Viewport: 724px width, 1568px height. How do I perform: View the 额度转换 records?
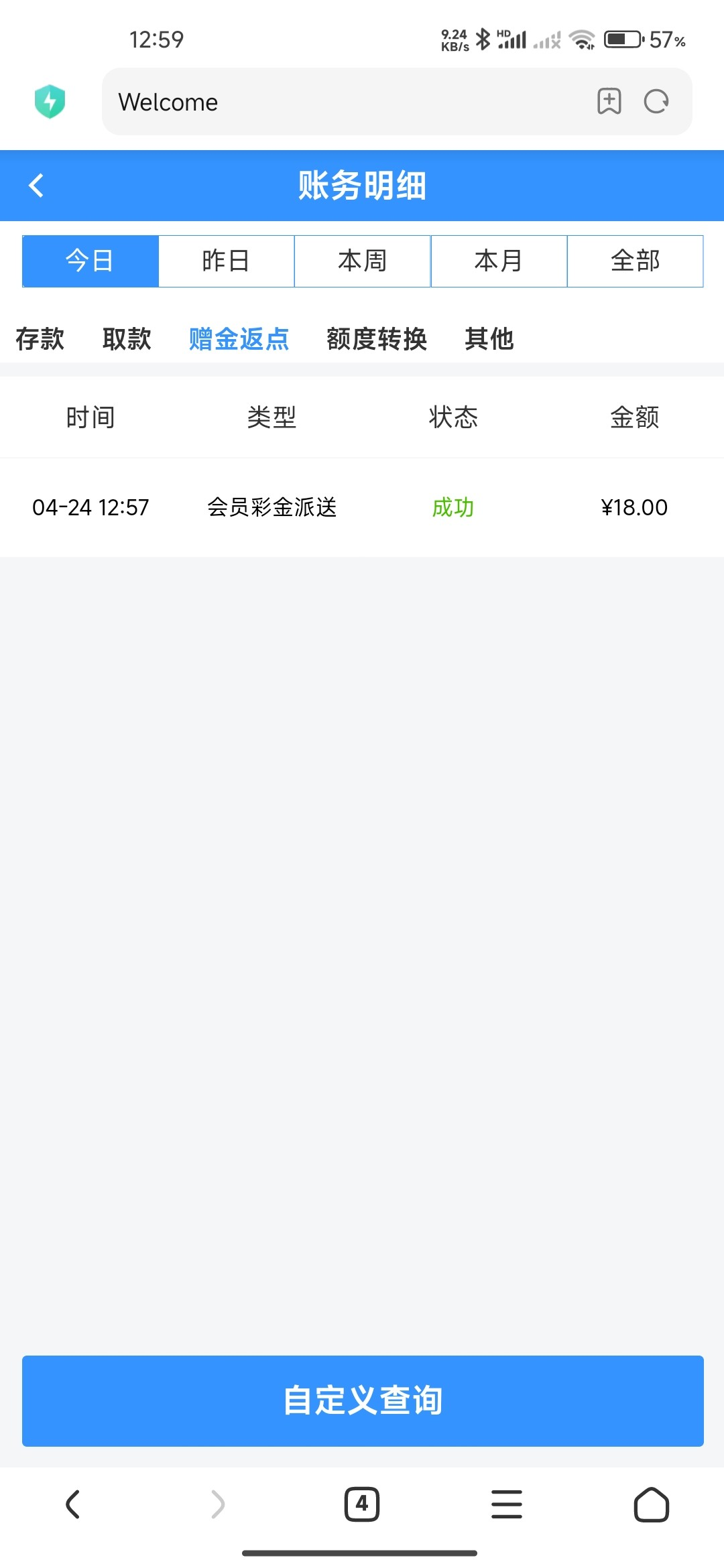tap(377, 339)
